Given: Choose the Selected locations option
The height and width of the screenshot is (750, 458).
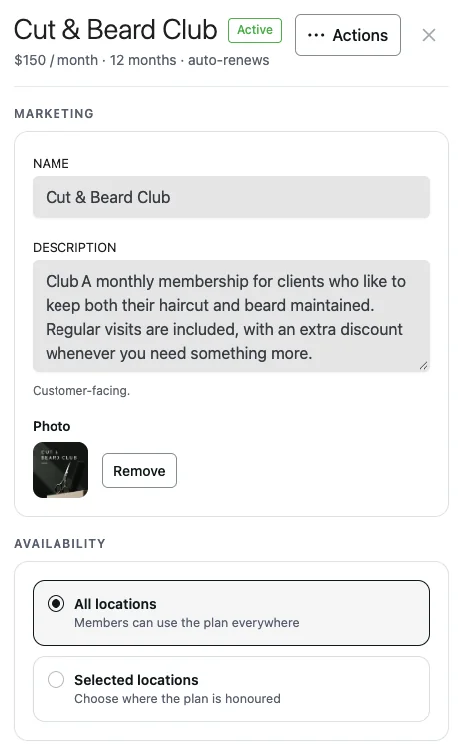Looking at the screenshot, I should 231,689.
